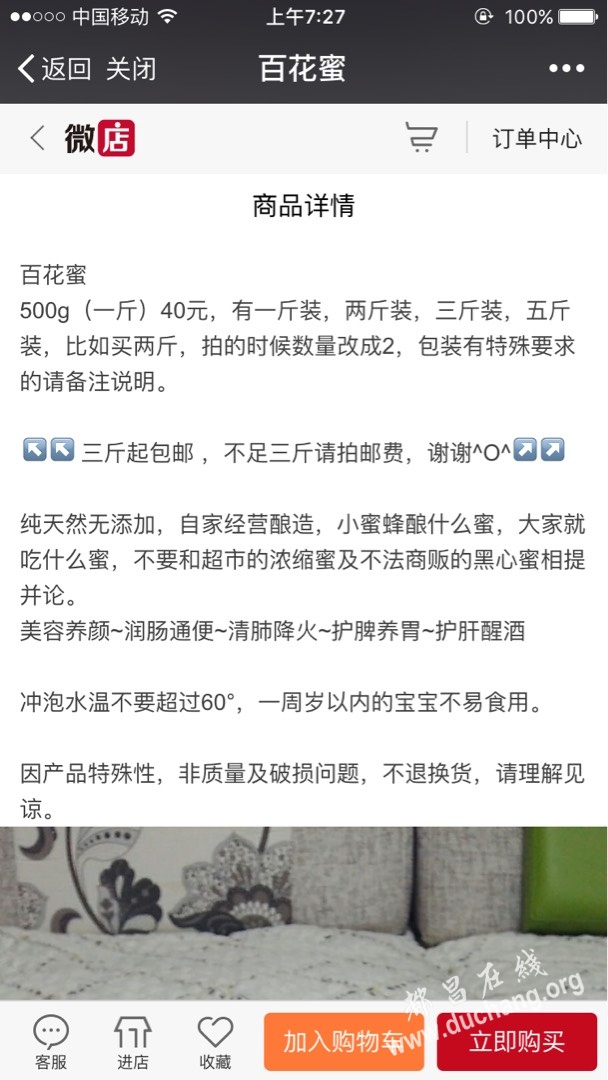Buy now with 立即购买
Image resolution: width=608 pixels, height=1080 pixels.
pos(516,1042)
